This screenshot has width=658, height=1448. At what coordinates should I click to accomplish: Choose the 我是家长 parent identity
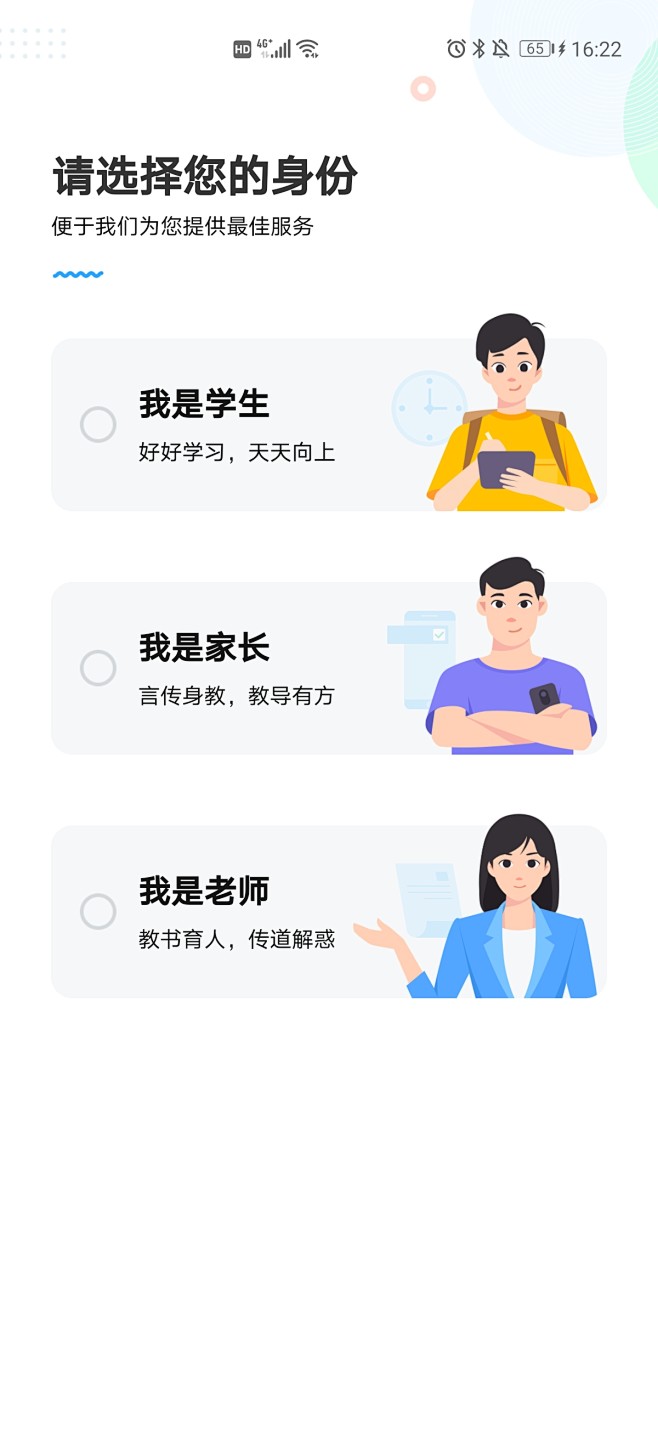329,668
